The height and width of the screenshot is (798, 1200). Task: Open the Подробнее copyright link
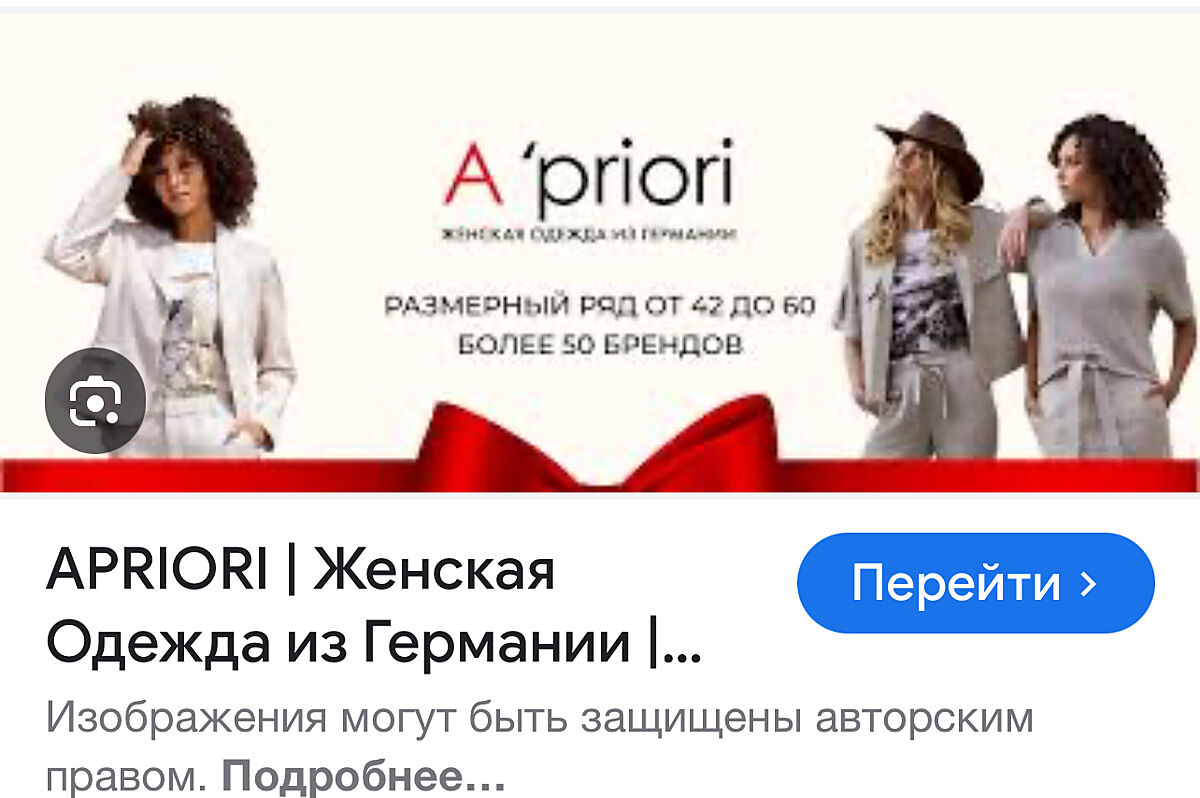point(363,776)
